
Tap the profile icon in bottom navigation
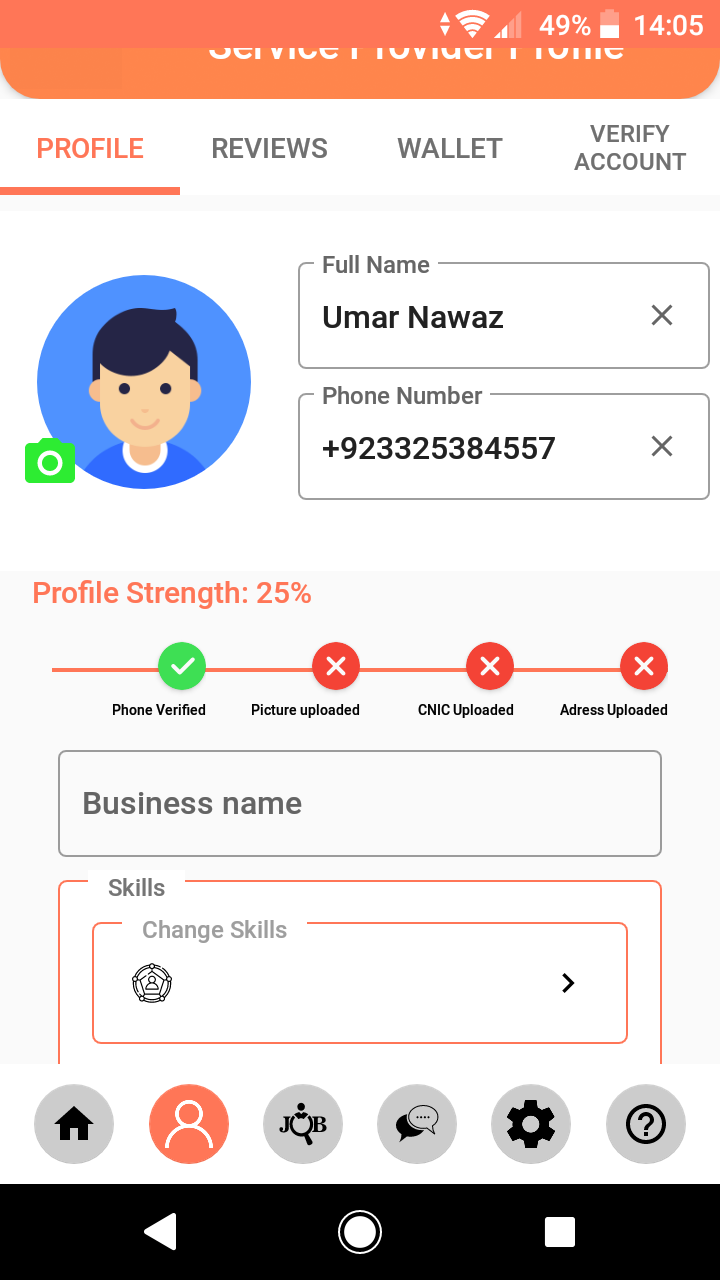coord(189,1125)
